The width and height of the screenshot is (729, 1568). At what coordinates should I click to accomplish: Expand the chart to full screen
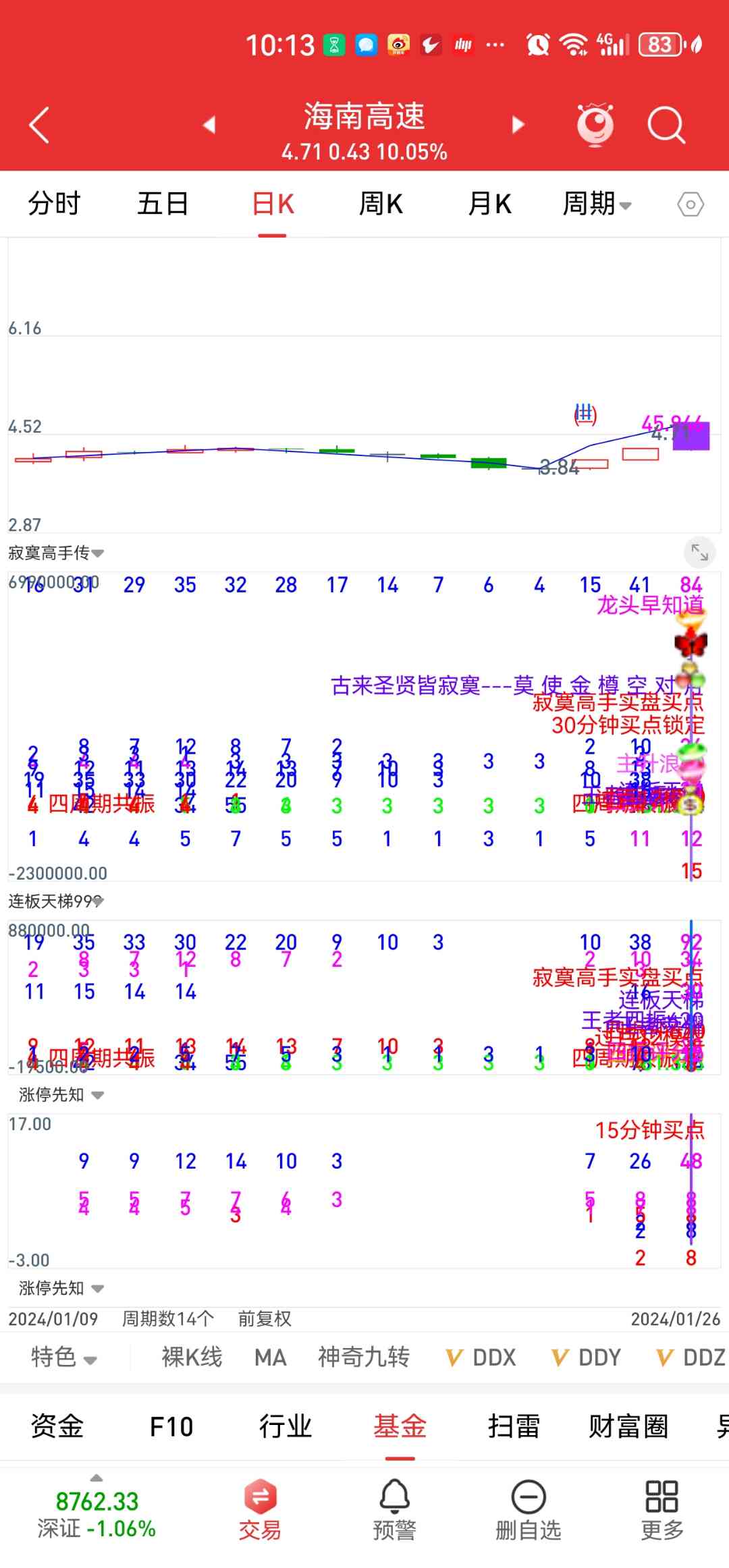click(699, 553)
